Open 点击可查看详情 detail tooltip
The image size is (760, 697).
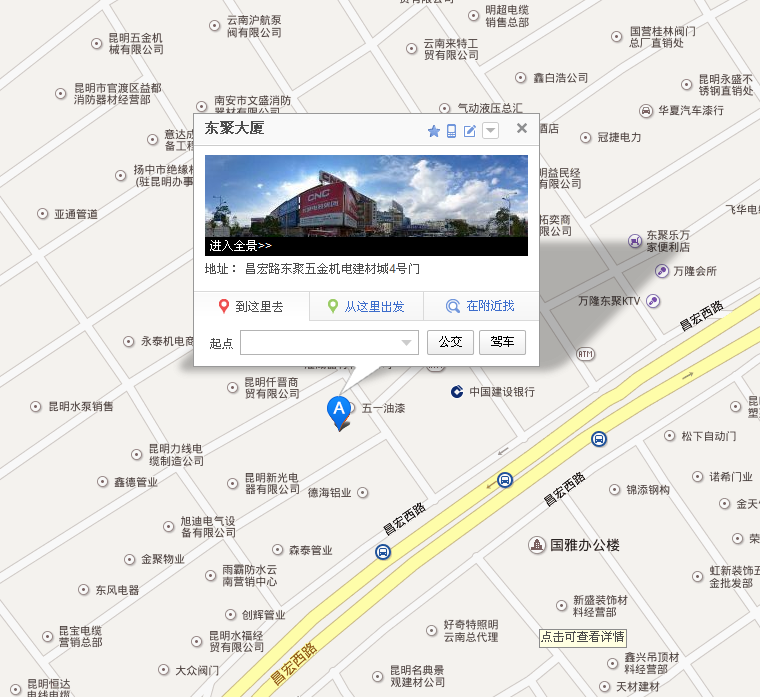tap(583, 636)
